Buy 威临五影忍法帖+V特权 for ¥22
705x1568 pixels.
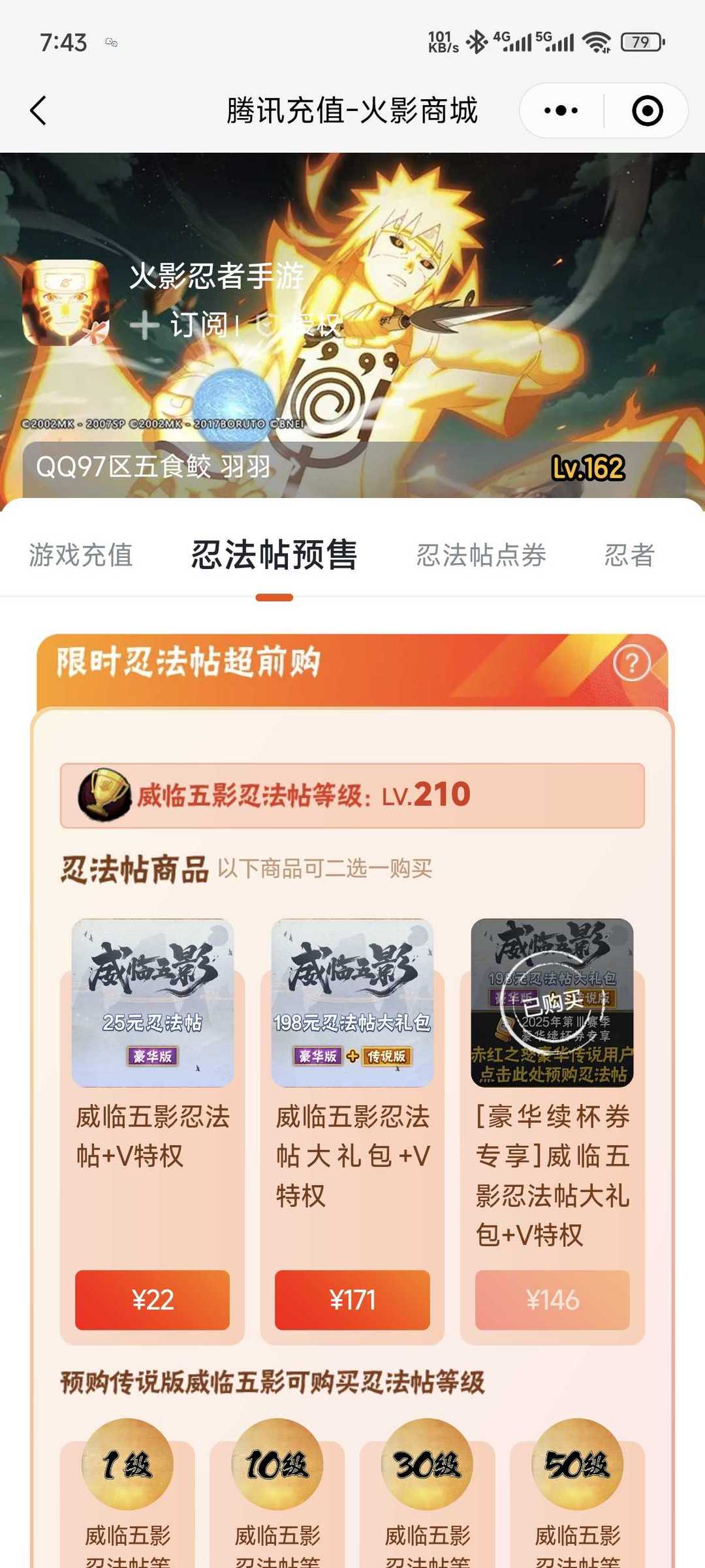pyautogui.click(x=152, y=1300)
